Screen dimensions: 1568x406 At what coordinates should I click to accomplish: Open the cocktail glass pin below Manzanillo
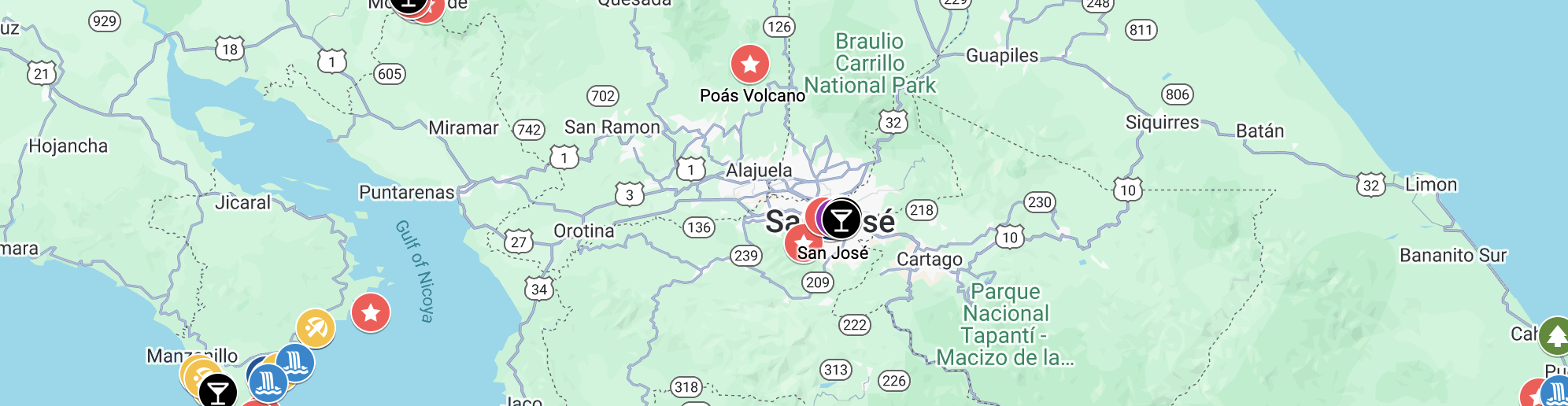coord(218,390)
